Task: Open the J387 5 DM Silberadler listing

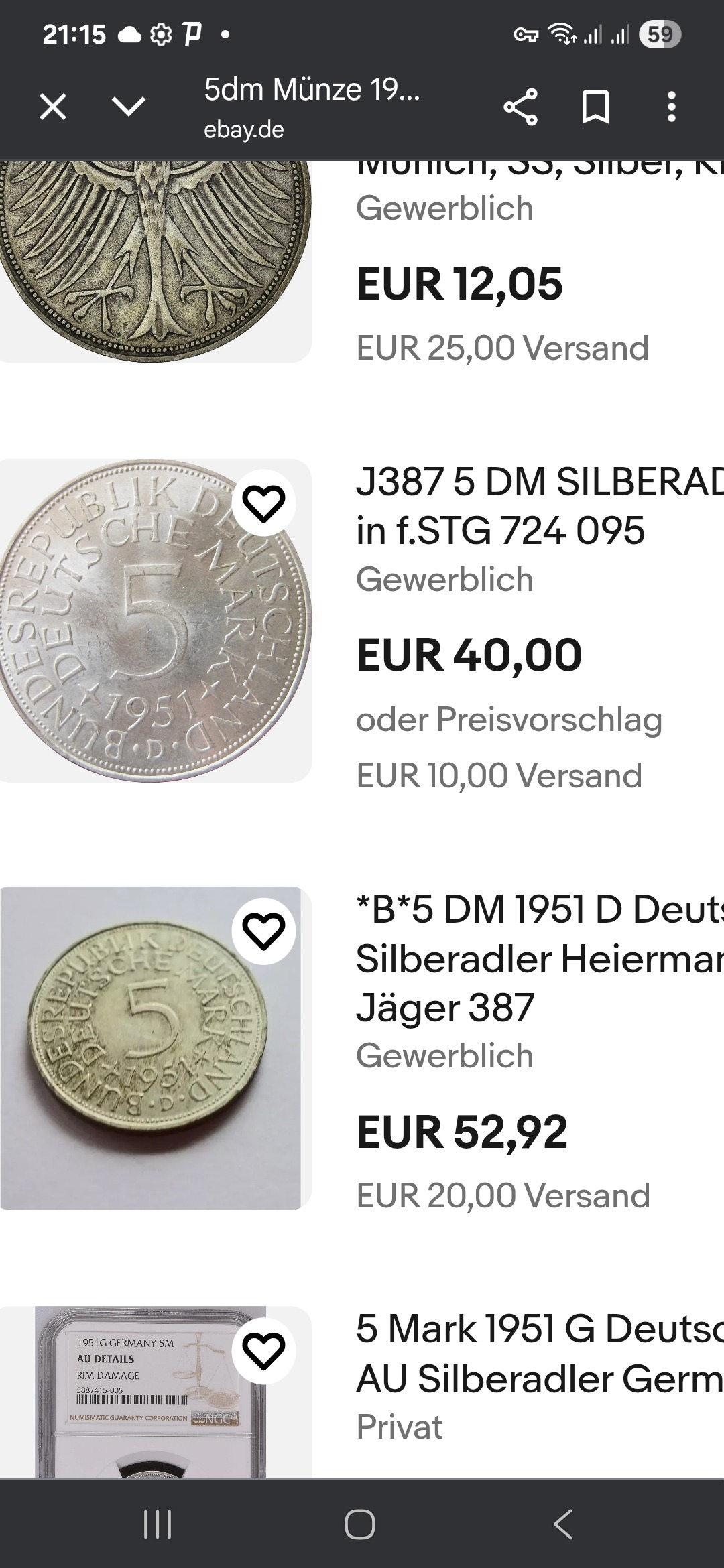Action: 540,506
